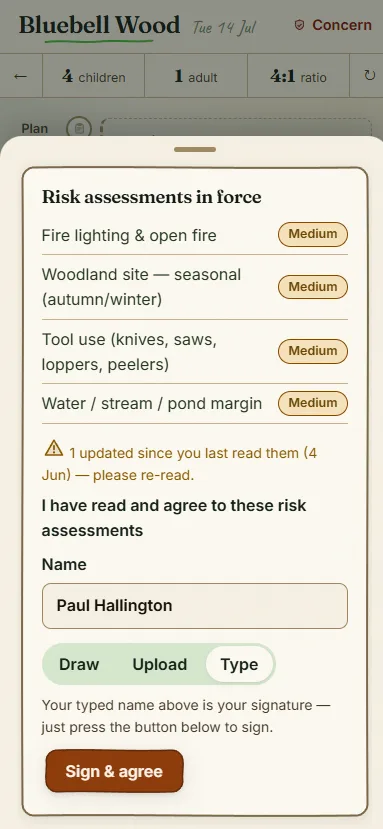View Tool use risk assessment
Screen dimensions: 383x829
pyautogui.click(x=195, y=352)
